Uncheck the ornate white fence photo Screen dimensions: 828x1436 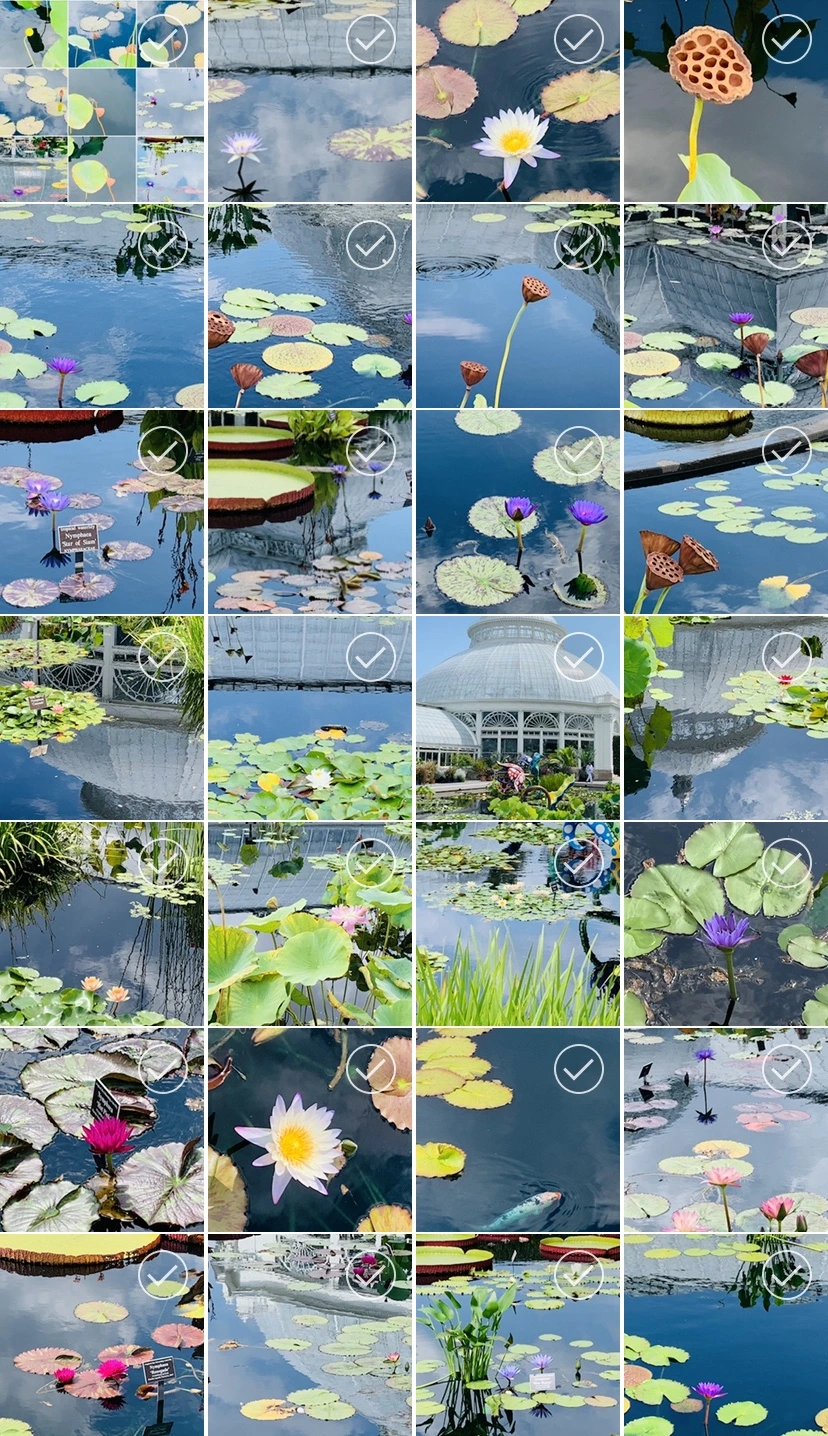coord(163,657)
